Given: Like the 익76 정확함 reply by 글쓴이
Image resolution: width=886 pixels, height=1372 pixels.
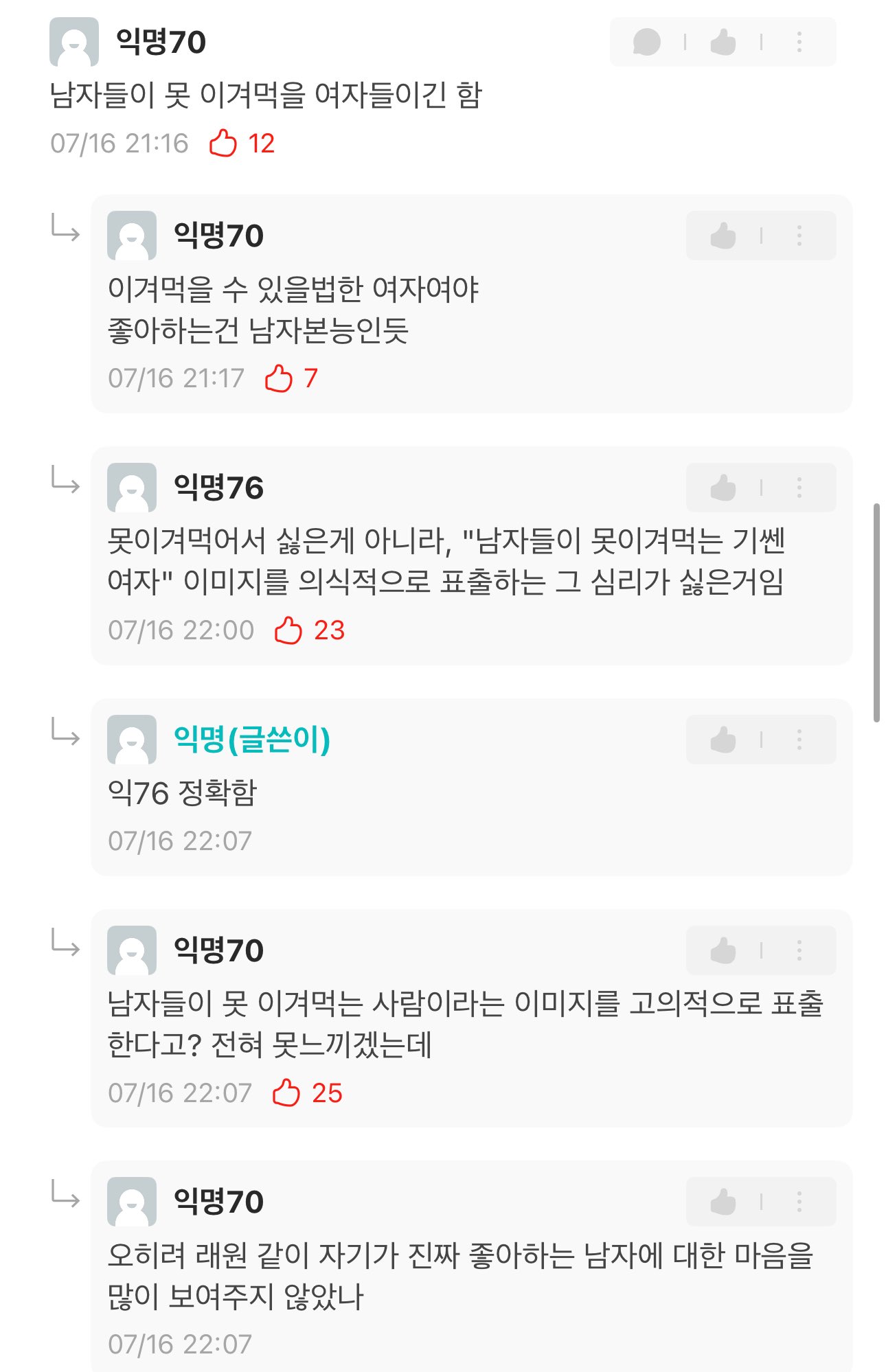Looking at the screenshot, I should click(x=723, y=740).
